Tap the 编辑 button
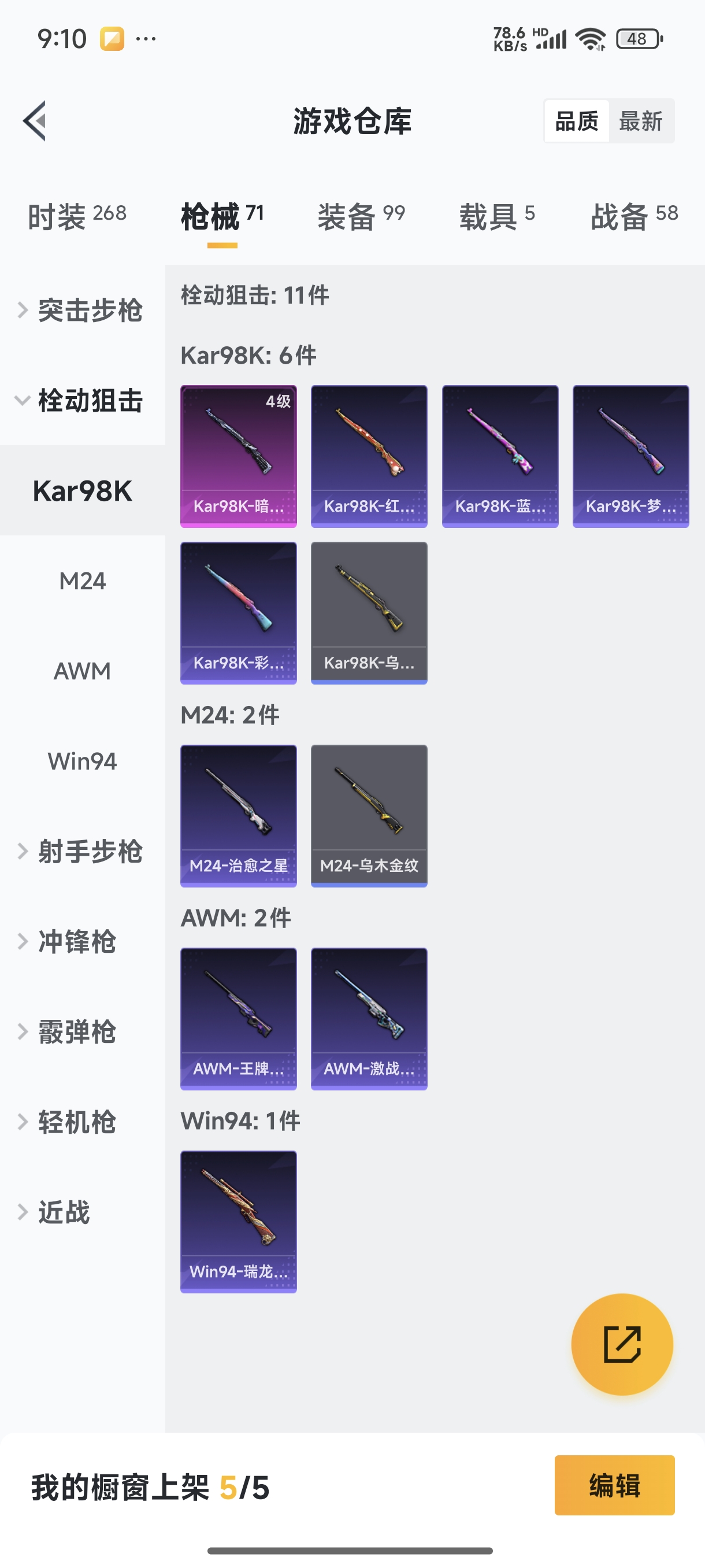705x1568 pixels. pos(614,1485)
